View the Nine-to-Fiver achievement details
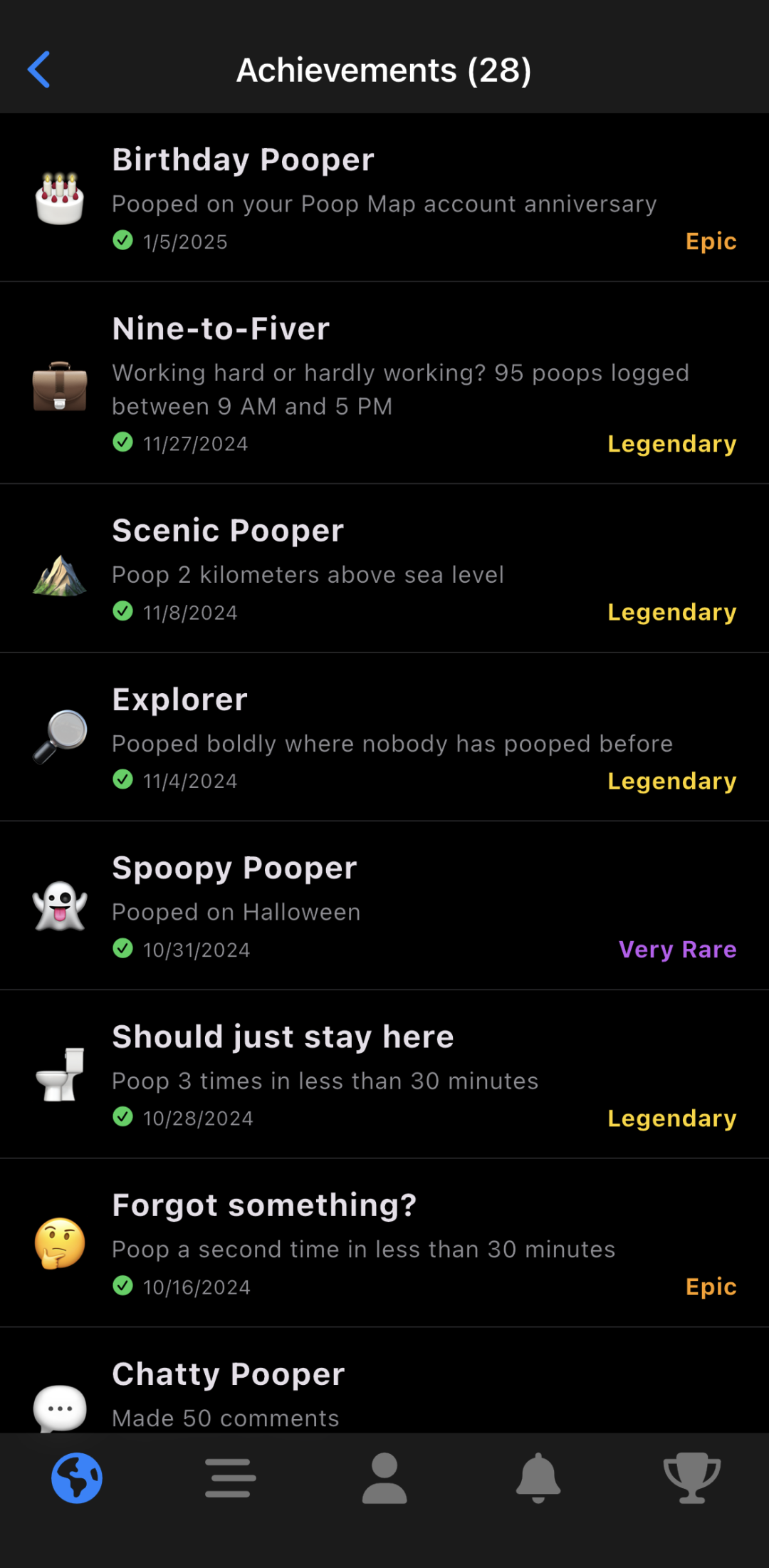769x1568 pixels. coord(384,383)
